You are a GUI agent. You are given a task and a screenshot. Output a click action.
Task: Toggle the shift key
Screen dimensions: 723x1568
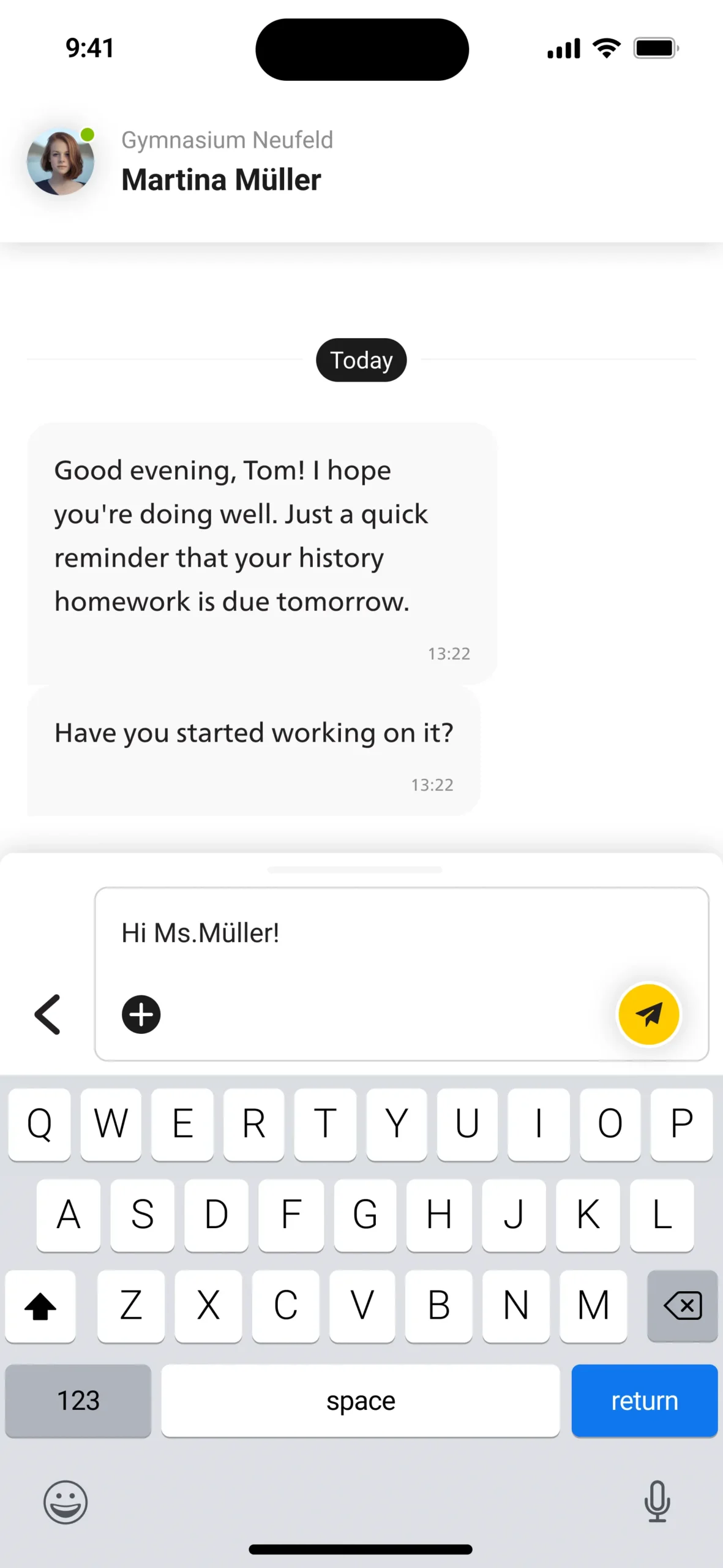tap(40, 1306)
